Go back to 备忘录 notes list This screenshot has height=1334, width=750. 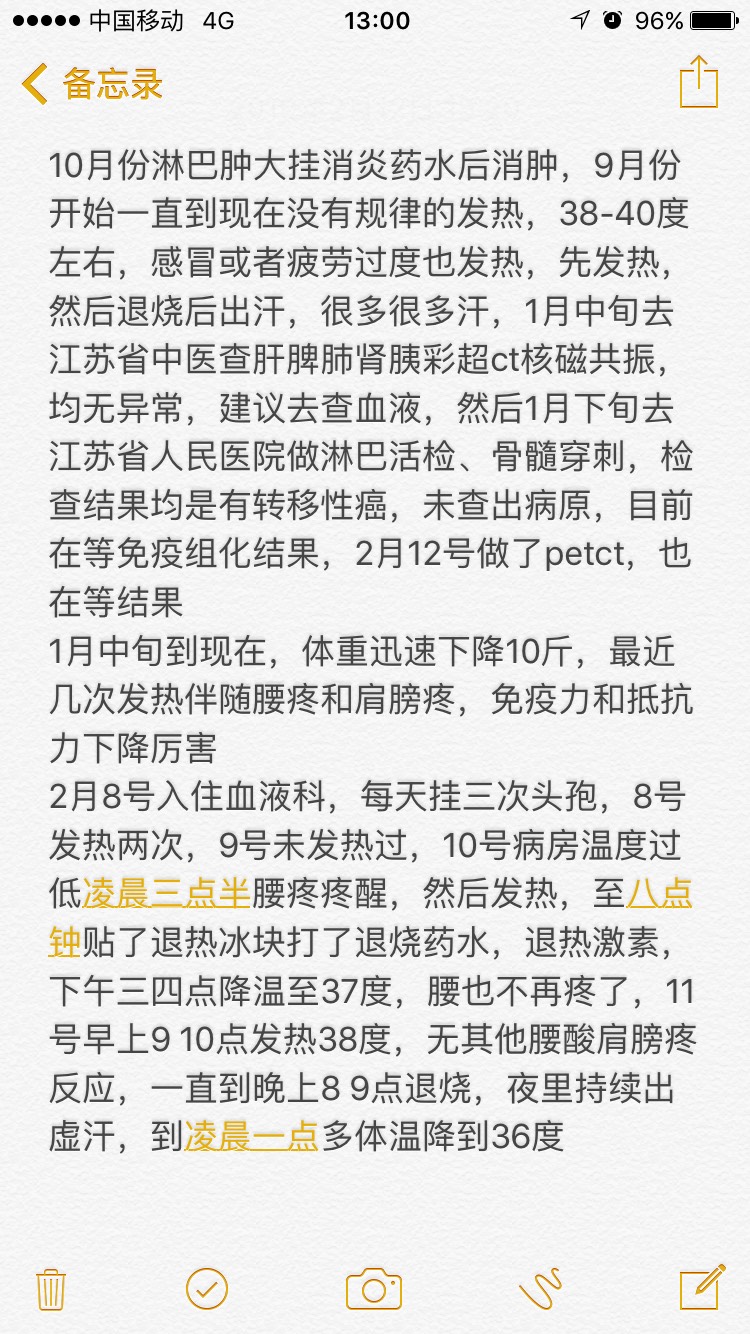(x=92, y=83)
